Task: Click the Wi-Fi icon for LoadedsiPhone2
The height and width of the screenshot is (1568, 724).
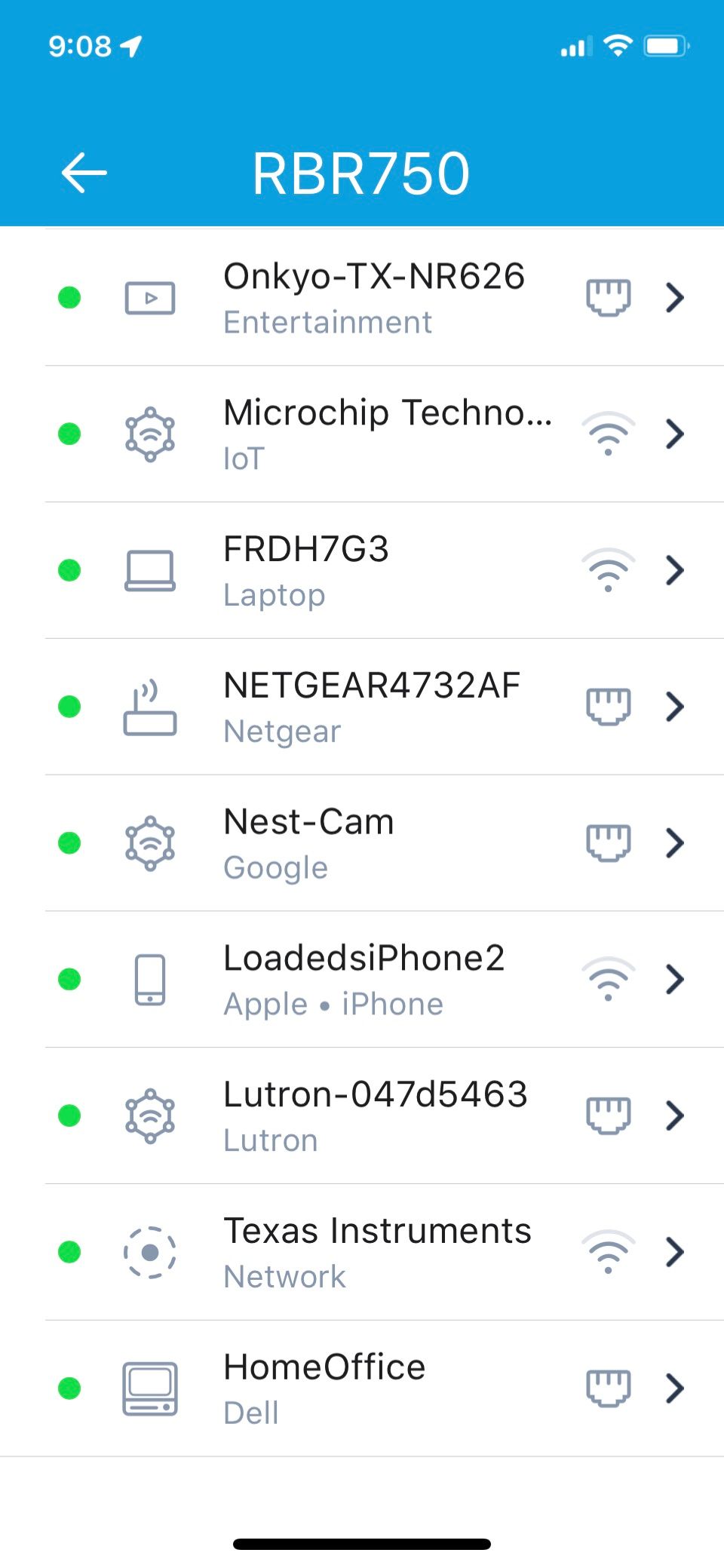Action: pyautogui.click(x=608, y=980)
